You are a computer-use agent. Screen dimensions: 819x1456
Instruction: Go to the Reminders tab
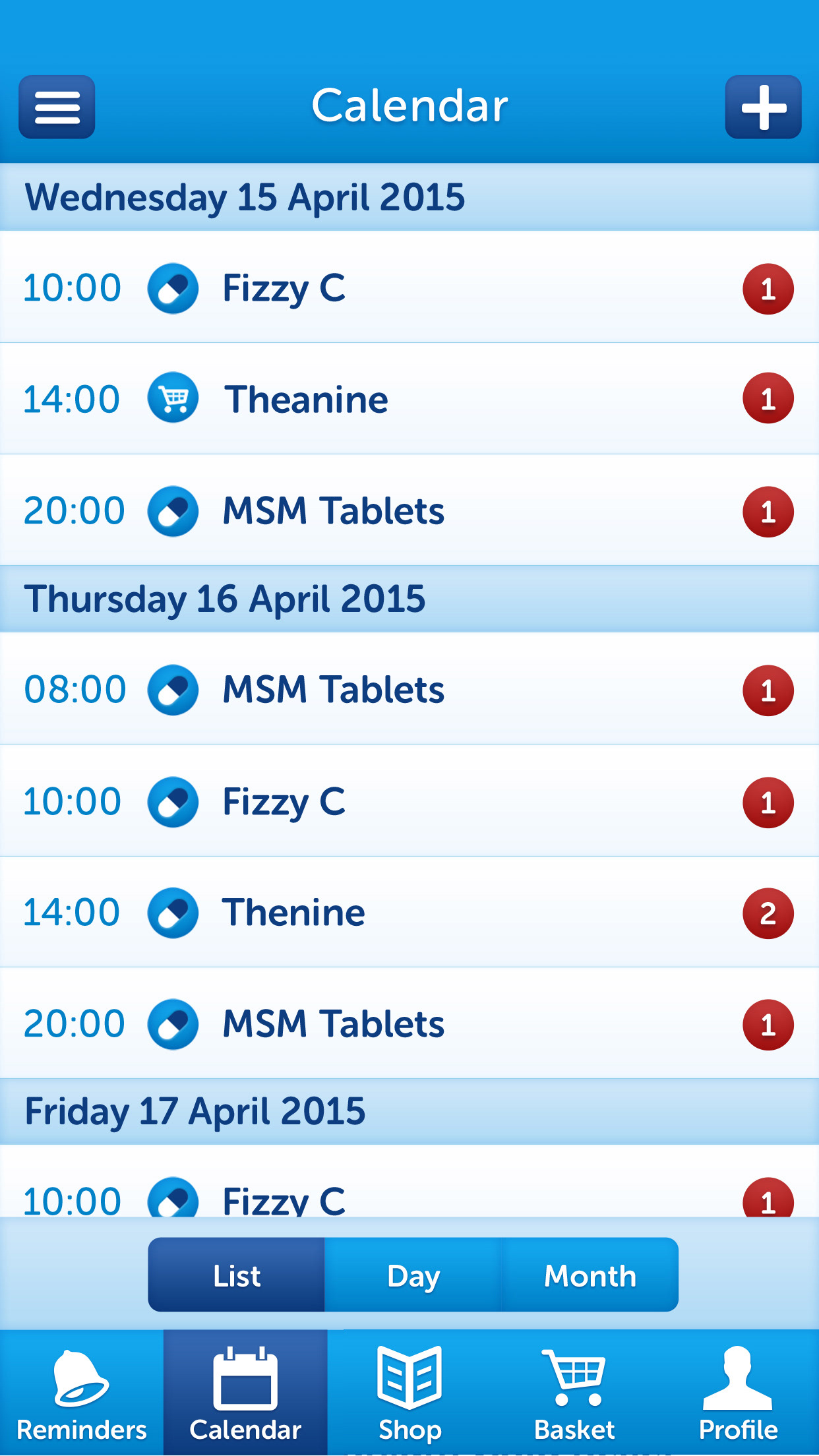click(82, 1393)
